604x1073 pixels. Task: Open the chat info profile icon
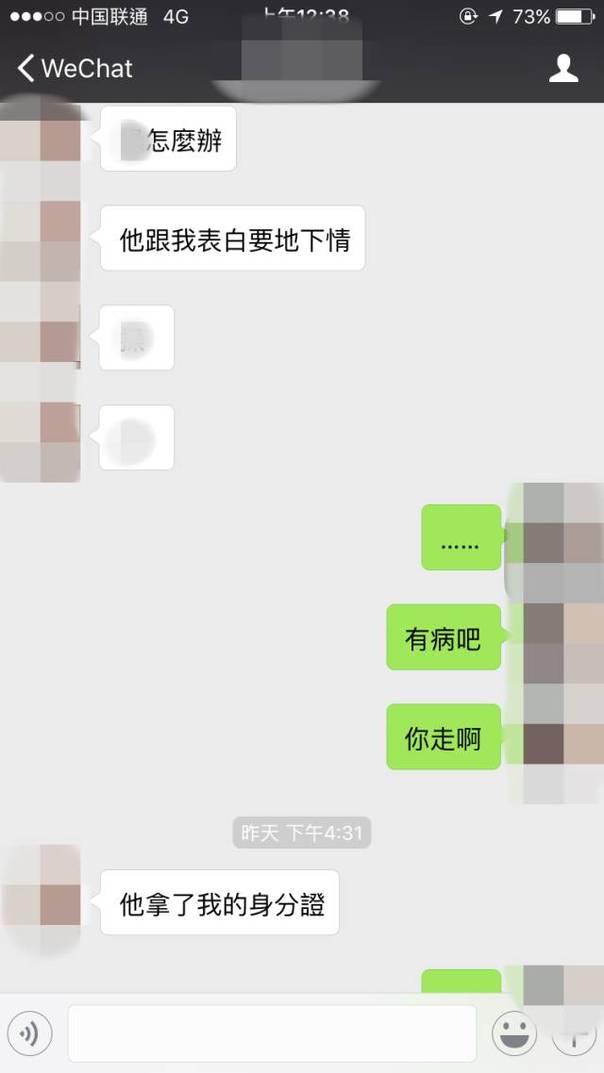pyautogui.click(x=564, y=68)
